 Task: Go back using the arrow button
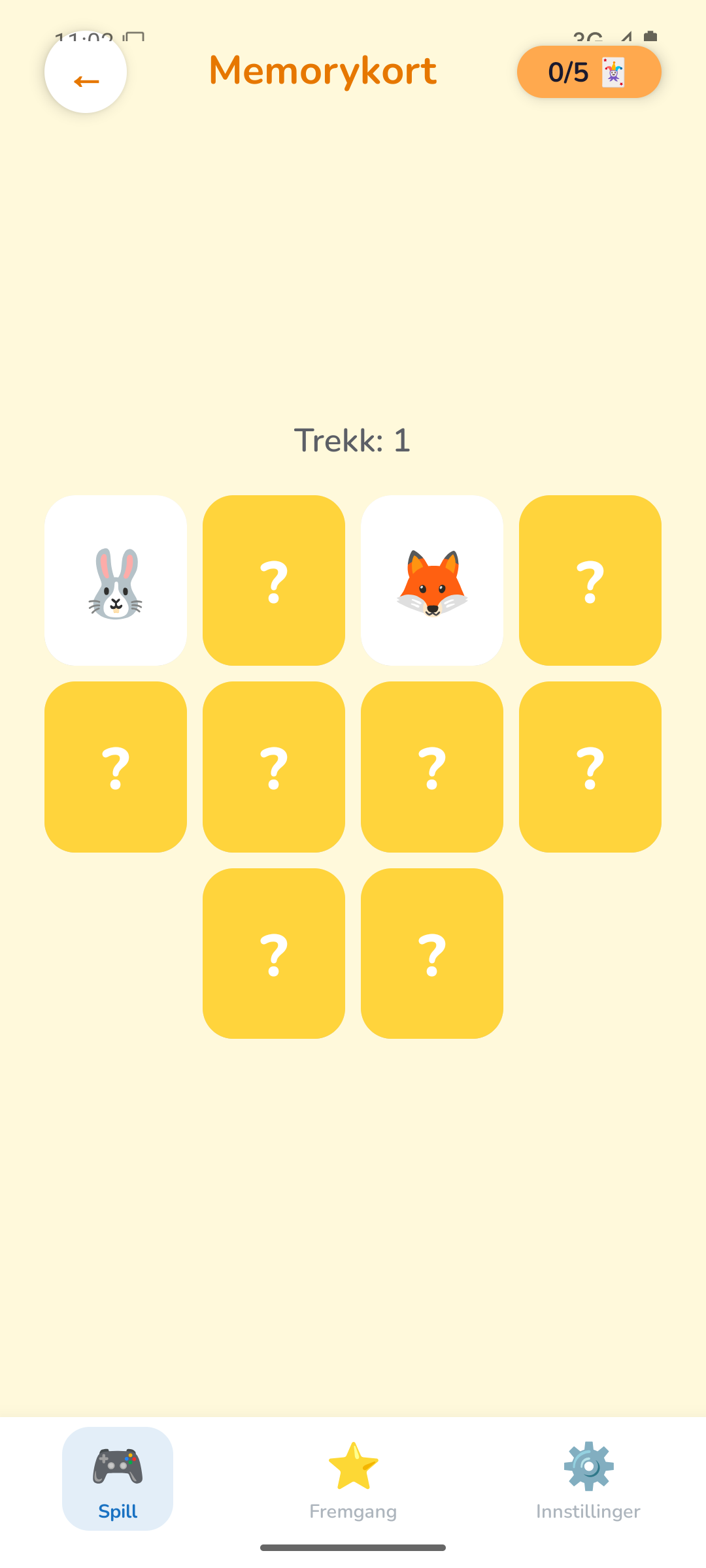[x=86, y=73]
